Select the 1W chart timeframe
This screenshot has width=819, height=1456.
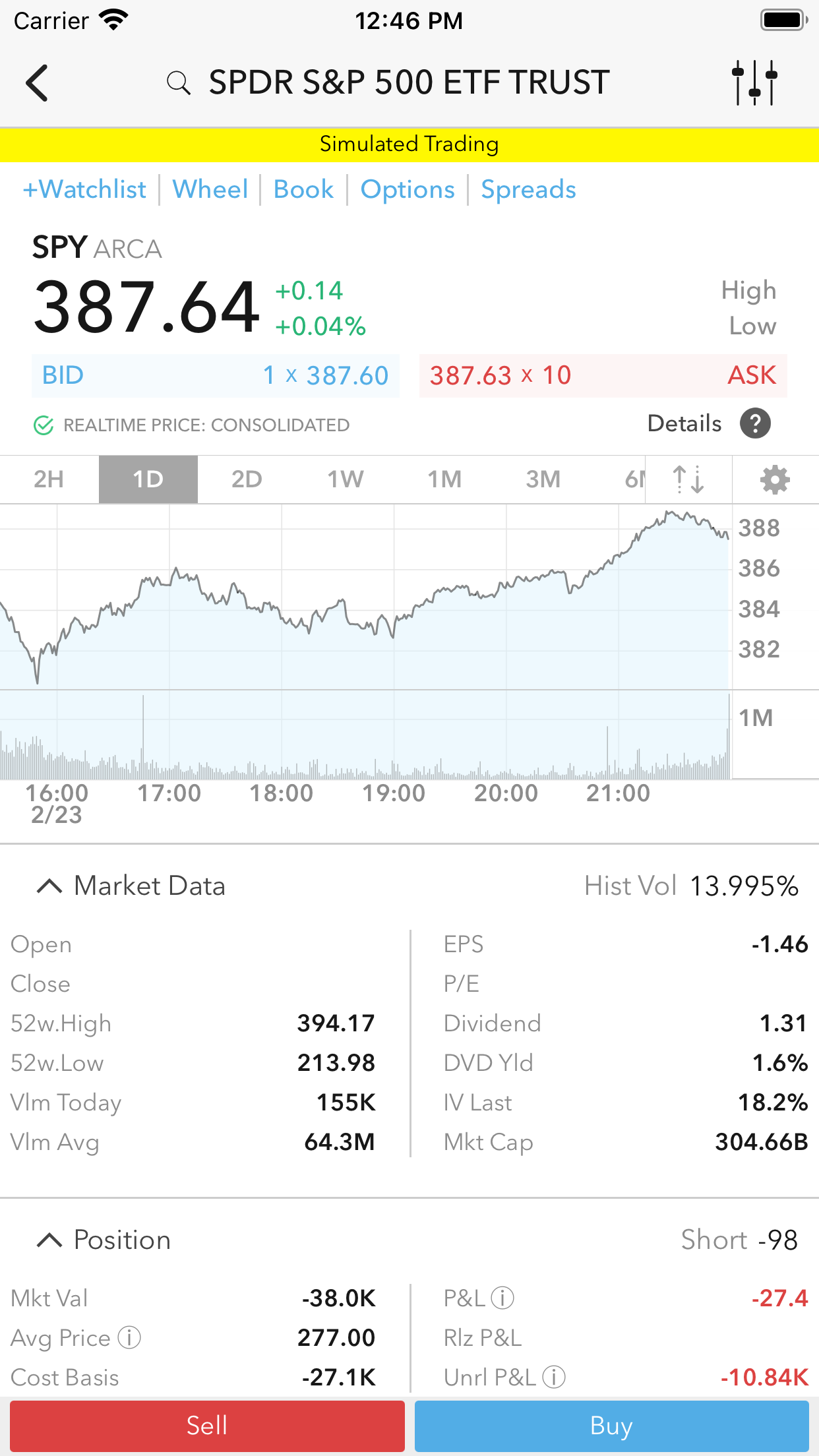pyautogui.click(x=344, y=479)
